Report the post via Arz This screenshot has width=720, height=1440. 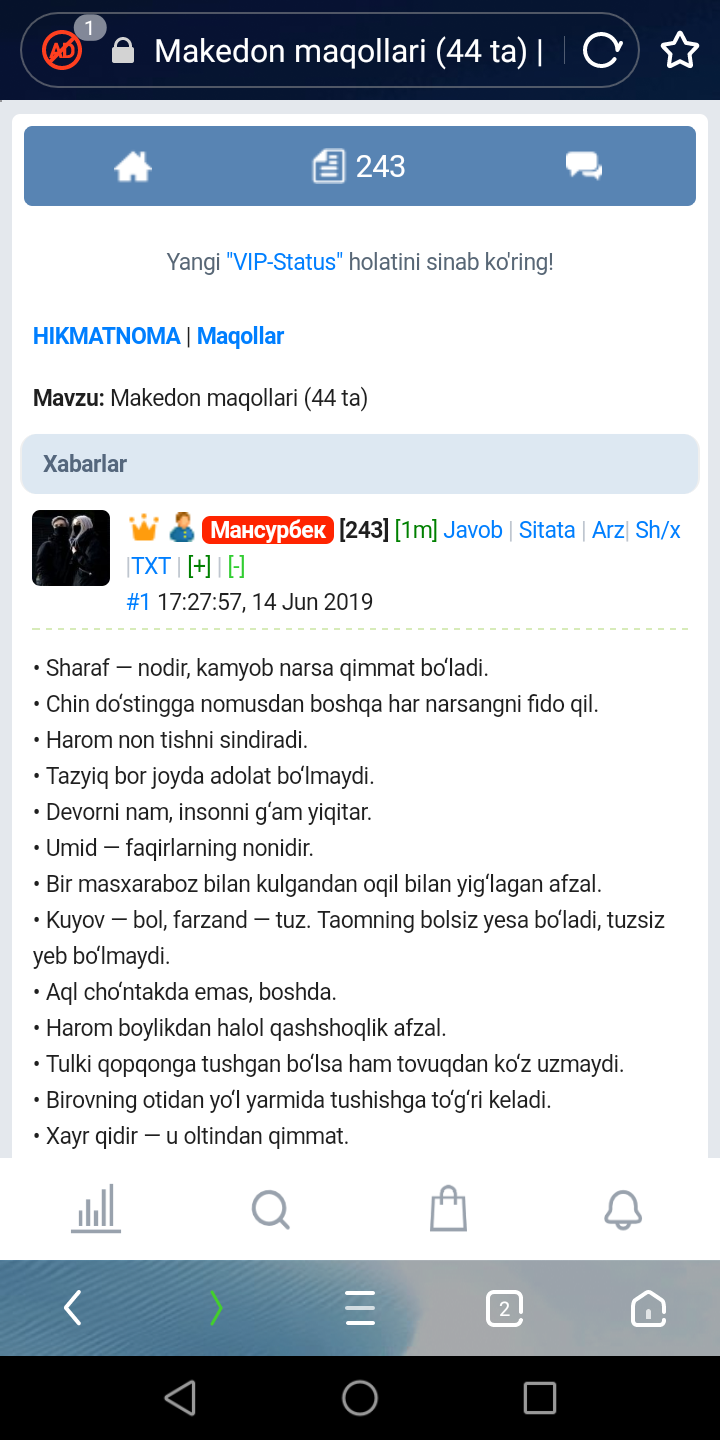point(607,530)
